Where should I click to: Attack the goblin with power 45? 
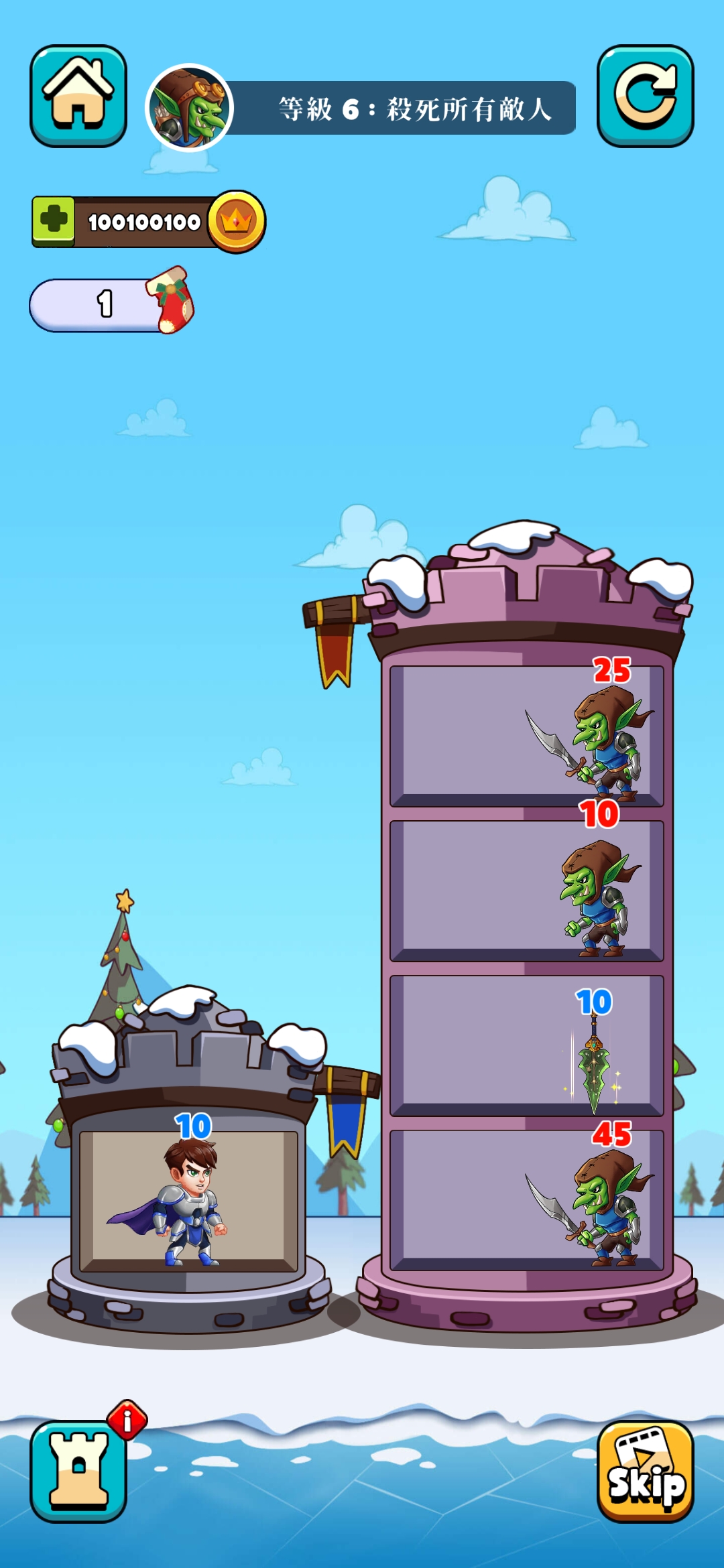[x=527, y=1199]
